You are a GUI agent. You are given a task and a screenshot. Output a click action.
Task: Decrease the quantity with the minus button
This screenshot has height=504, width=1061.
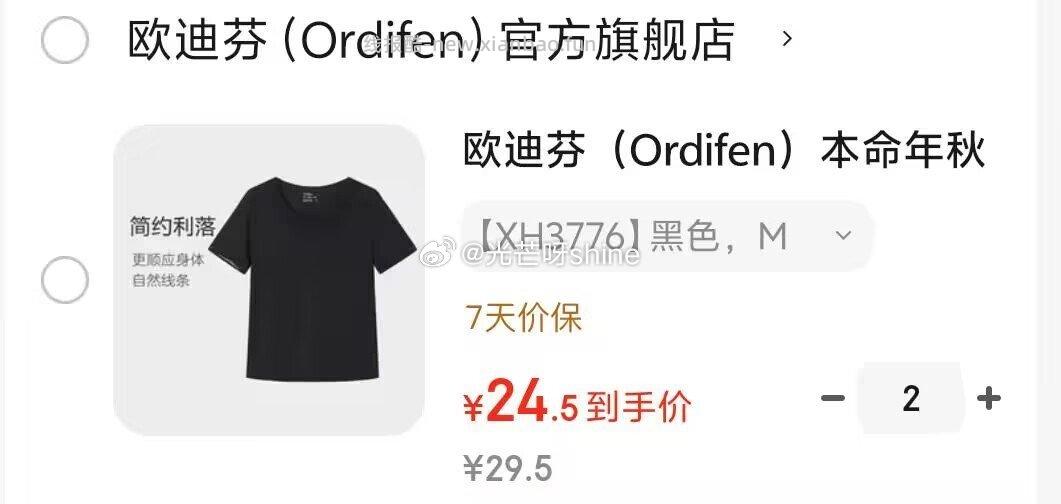pyautogui.click(x=833, y=399)
